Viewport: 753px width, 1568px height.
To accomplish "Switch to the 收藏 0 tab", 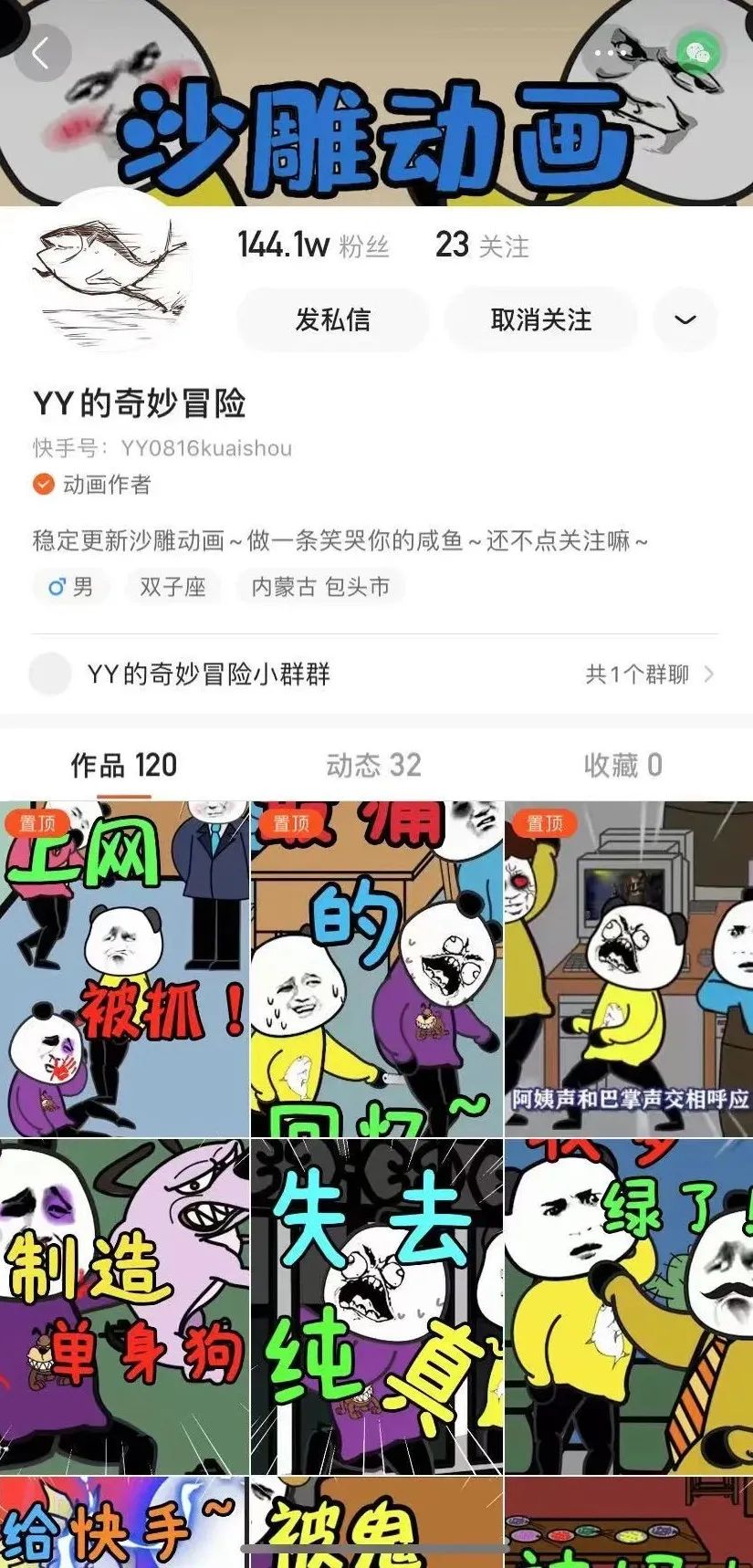I will (623, 765).
